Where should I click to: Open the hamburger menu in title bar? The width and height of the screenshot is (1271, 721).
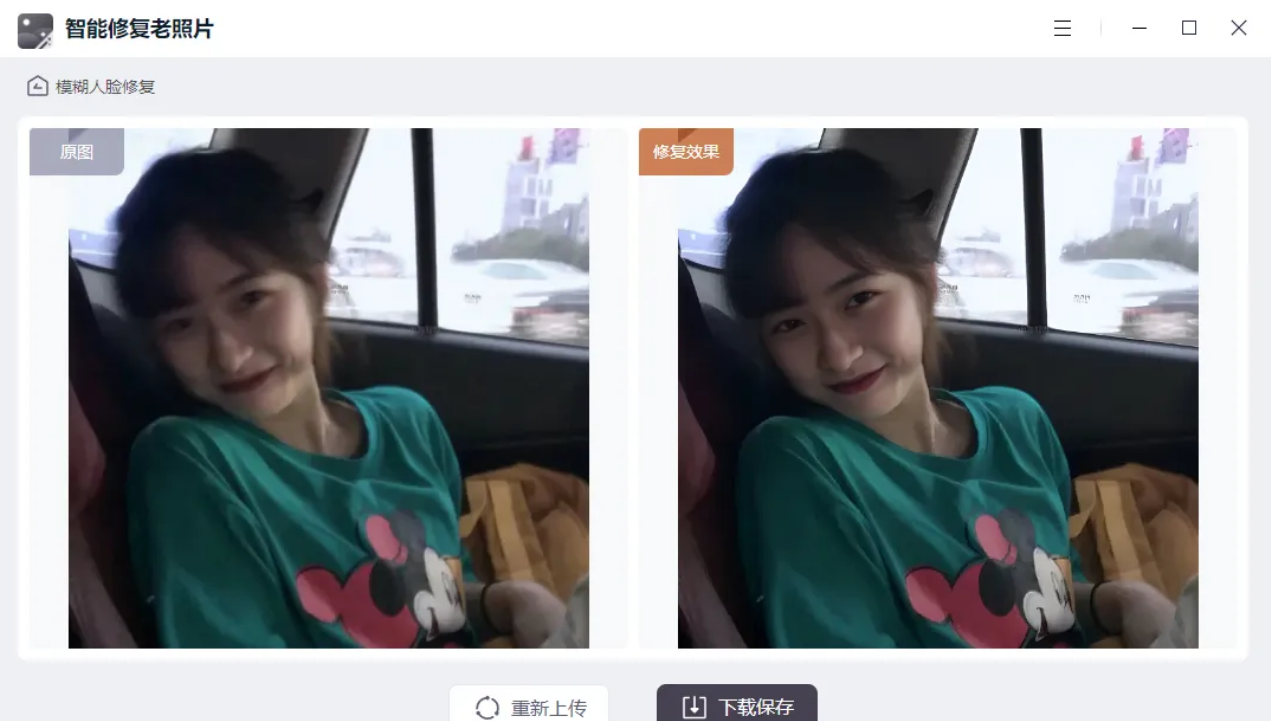coord(1062,29)
